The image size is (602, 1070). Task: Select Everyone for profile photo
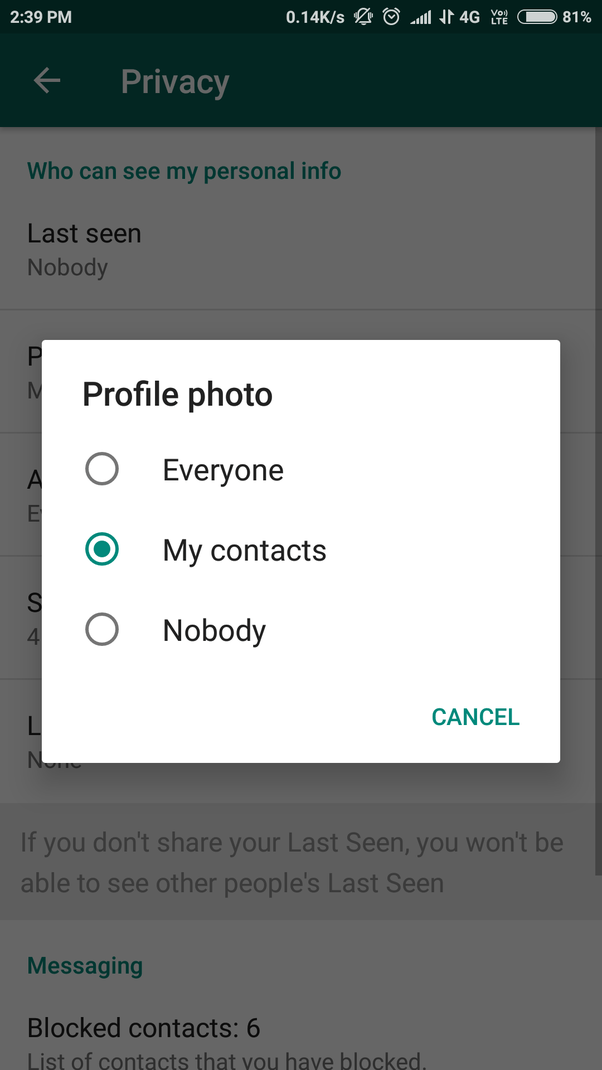[x=102, y=469]
